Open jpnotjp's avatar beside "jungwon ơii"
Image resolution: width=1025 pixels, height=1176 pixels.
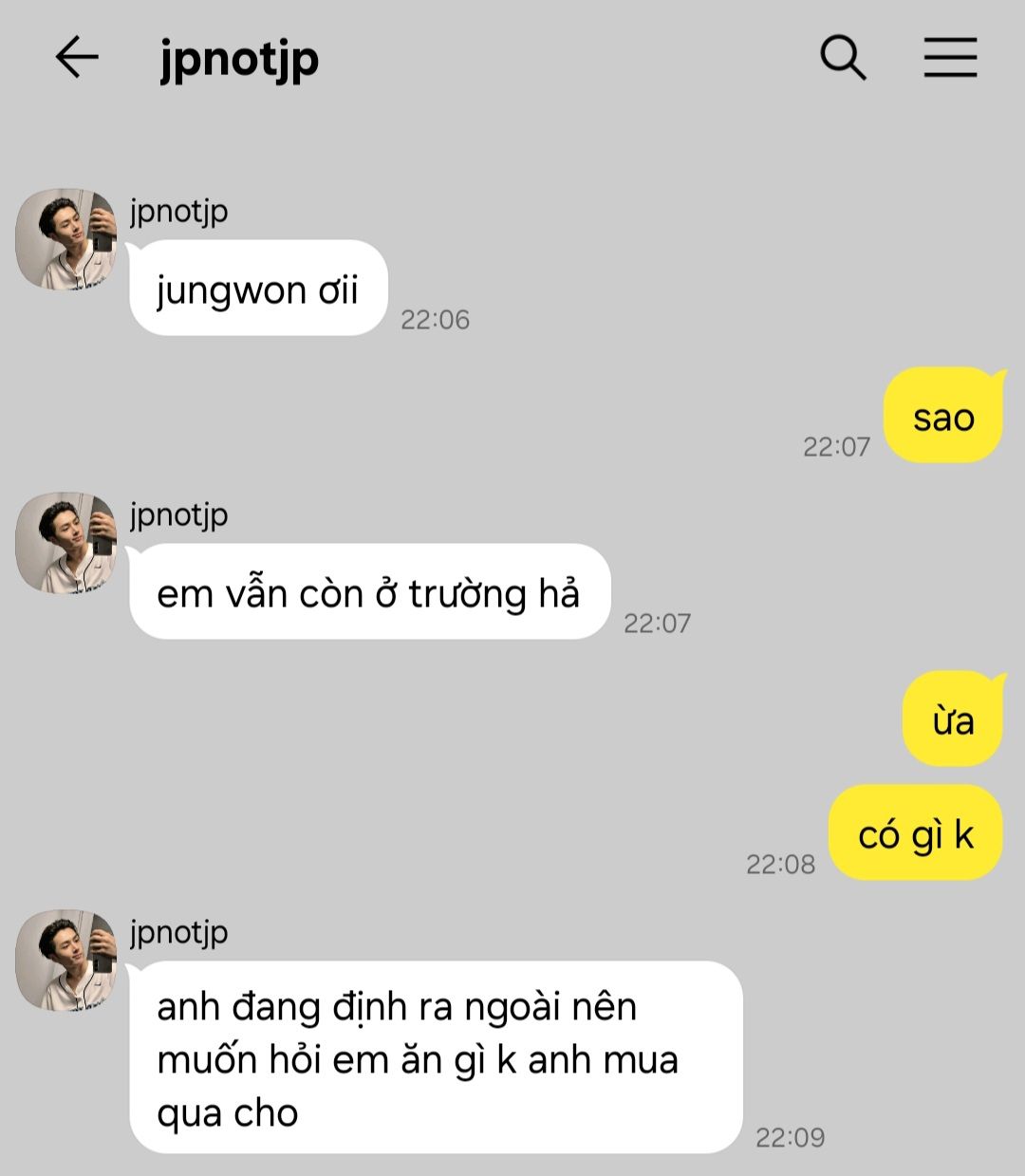66,239
